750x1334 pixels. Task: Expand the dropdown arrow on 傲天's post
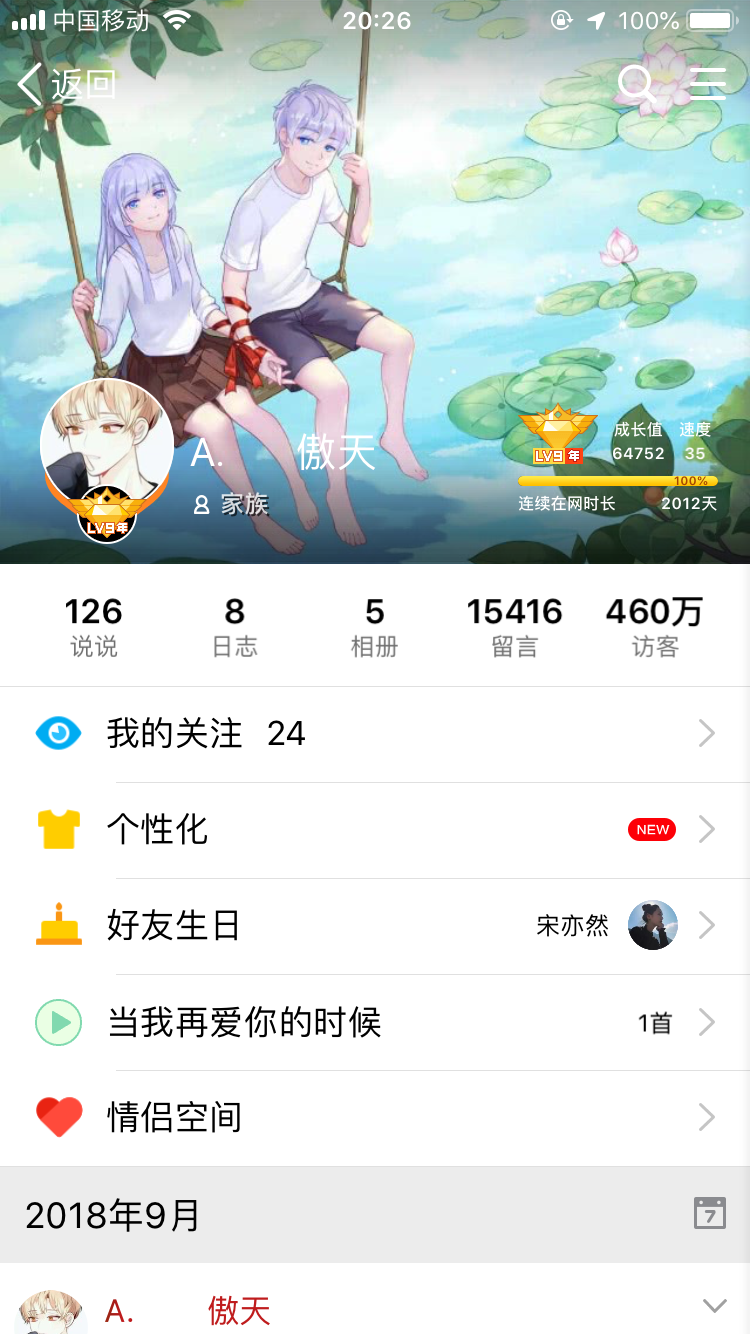click(714, 1305)
